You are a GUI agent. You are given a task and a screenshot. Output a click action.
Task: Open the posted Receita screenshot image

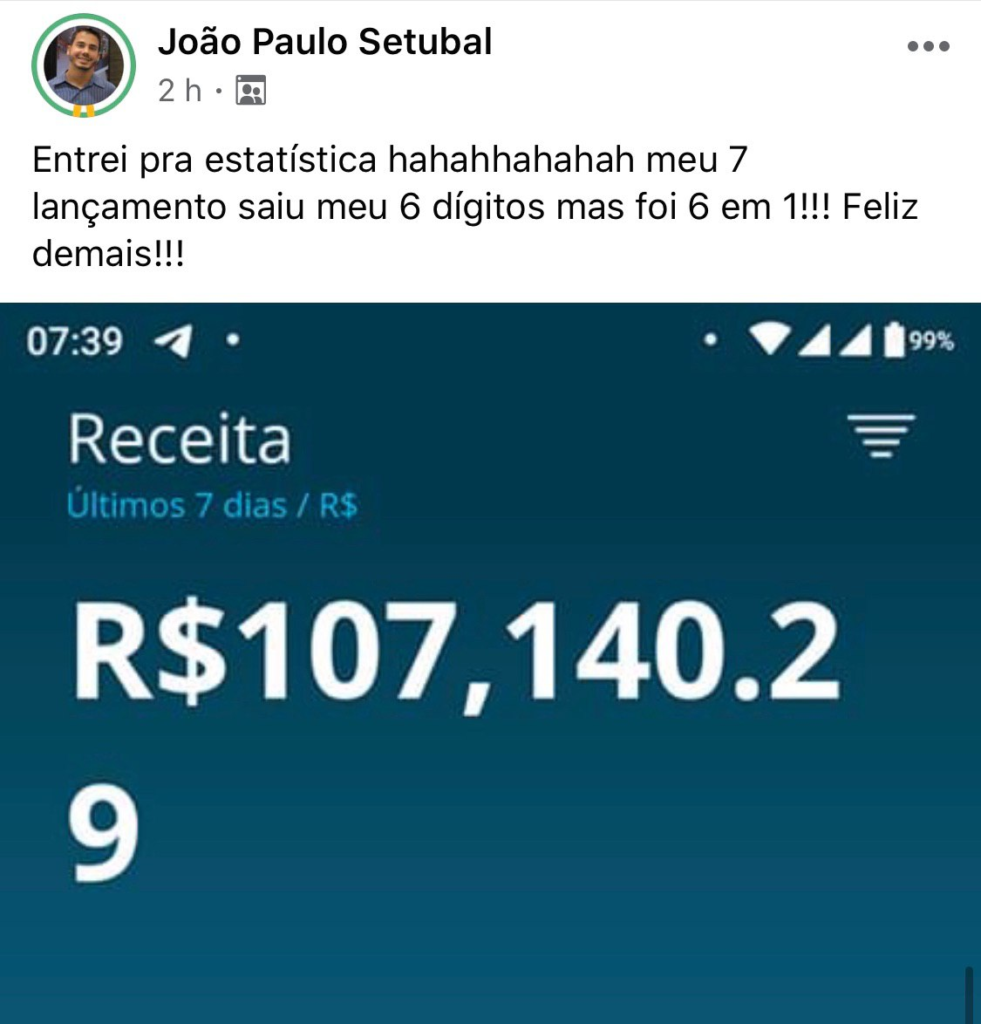click(x=490, y=662)
